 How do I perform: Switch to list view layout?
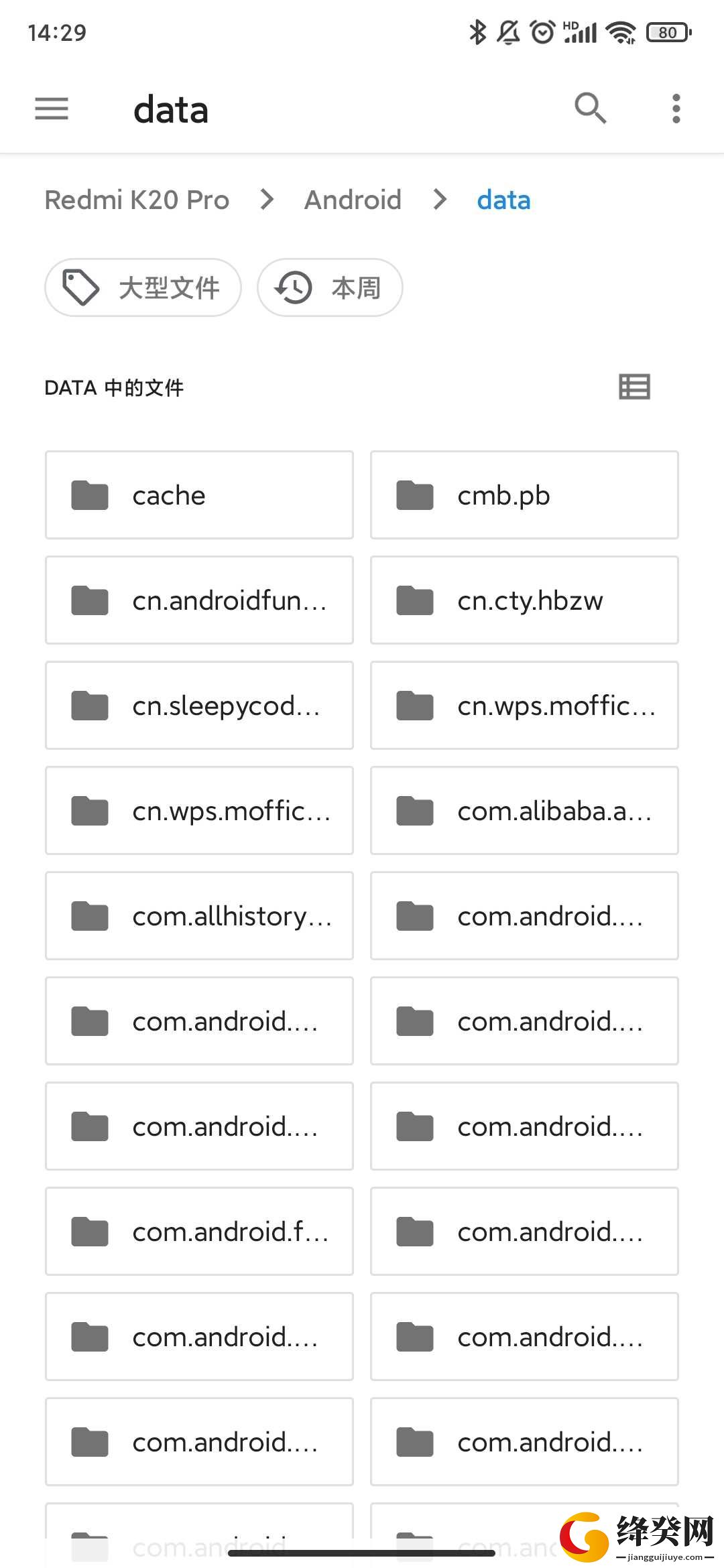point(634,387)
